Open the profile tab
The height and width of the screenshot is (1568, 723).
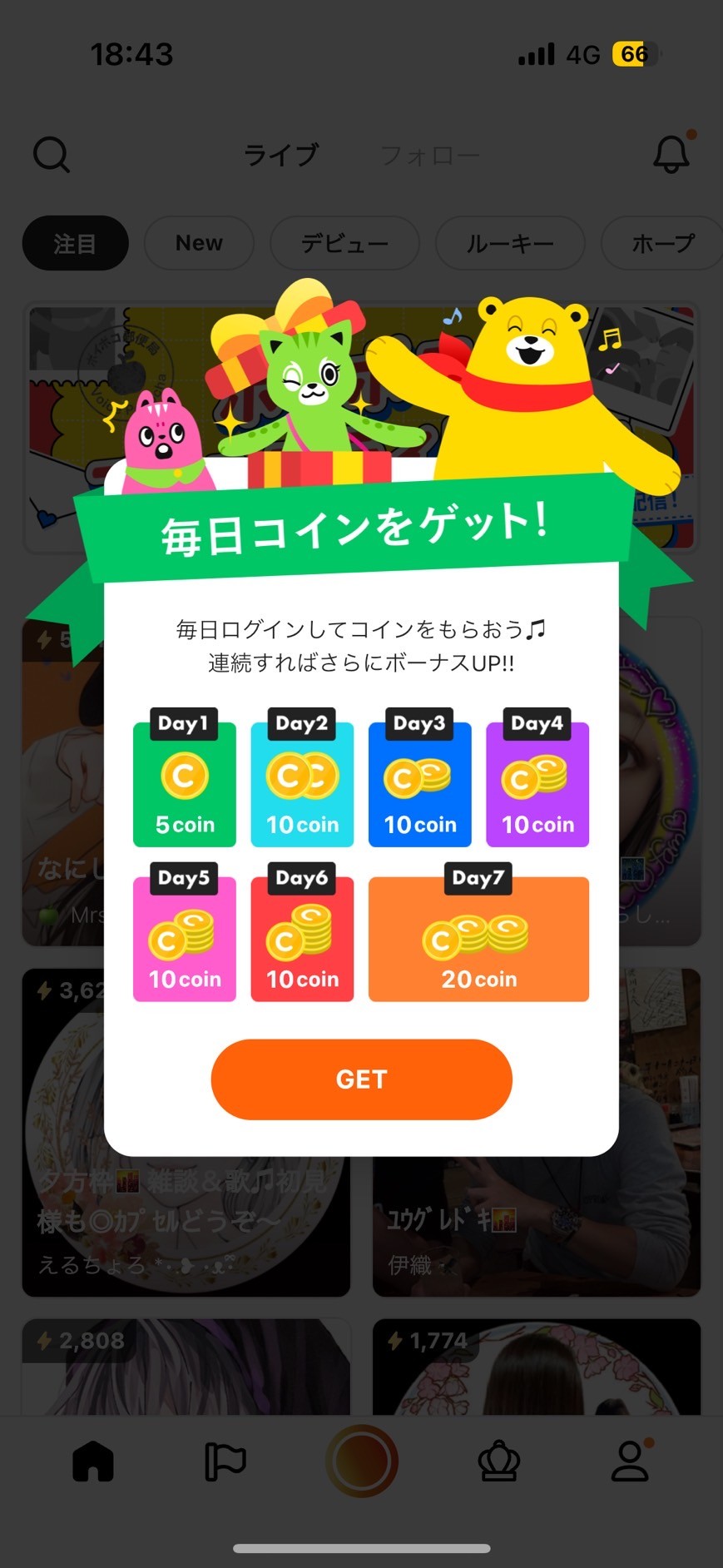pos(630,1461)
